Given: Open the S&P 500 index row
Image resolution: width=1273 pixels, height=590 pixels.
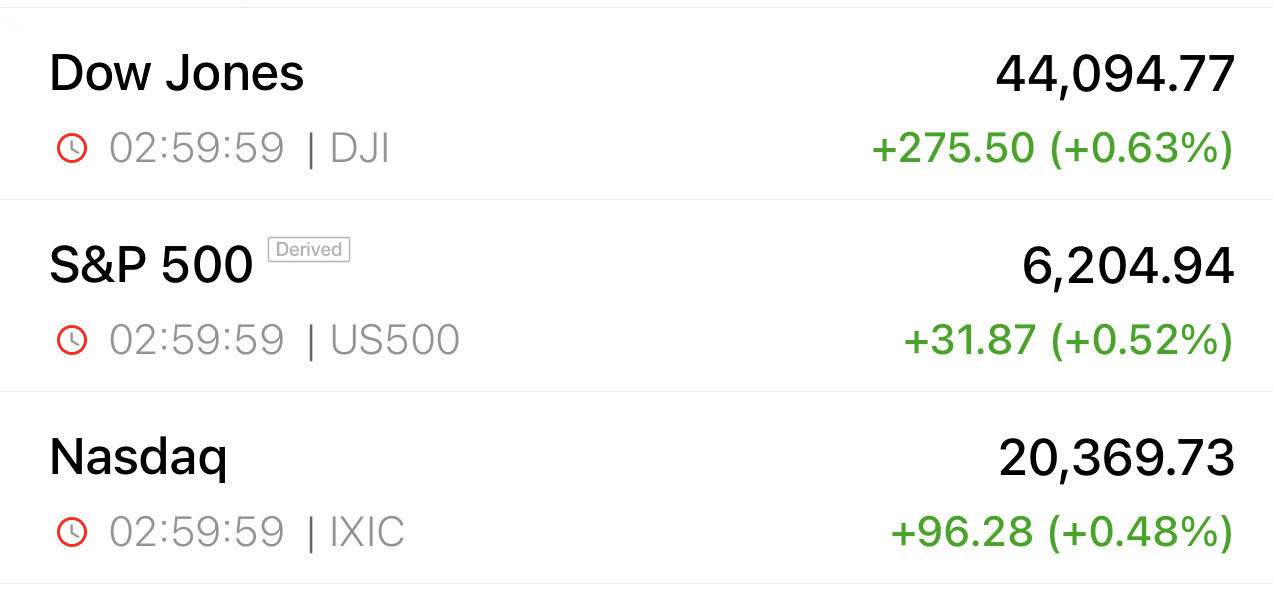Looking at the screenshot, I should click(x=636, y=297).
